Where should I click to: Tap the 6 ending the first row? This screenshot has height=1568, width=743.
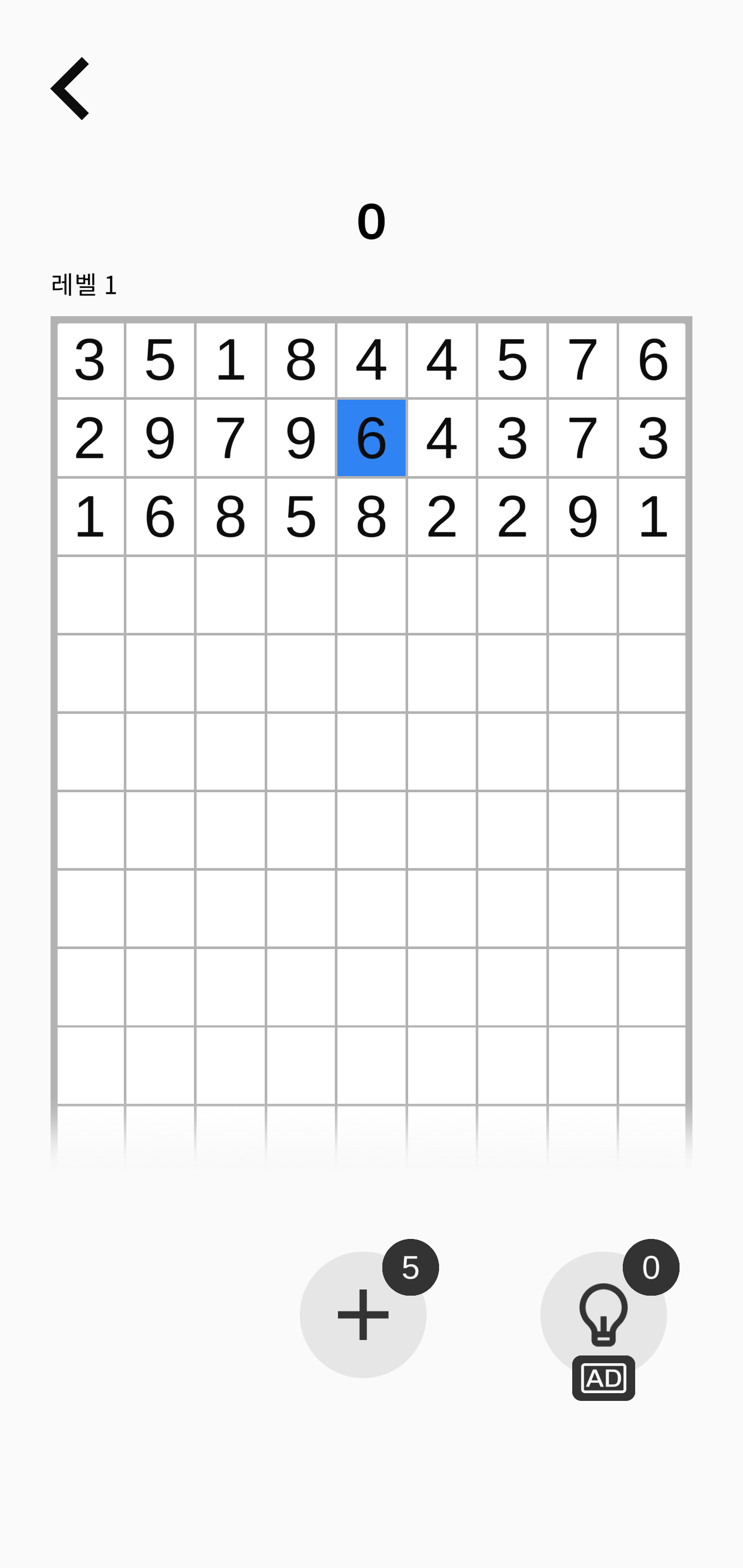tap(652, 360)
